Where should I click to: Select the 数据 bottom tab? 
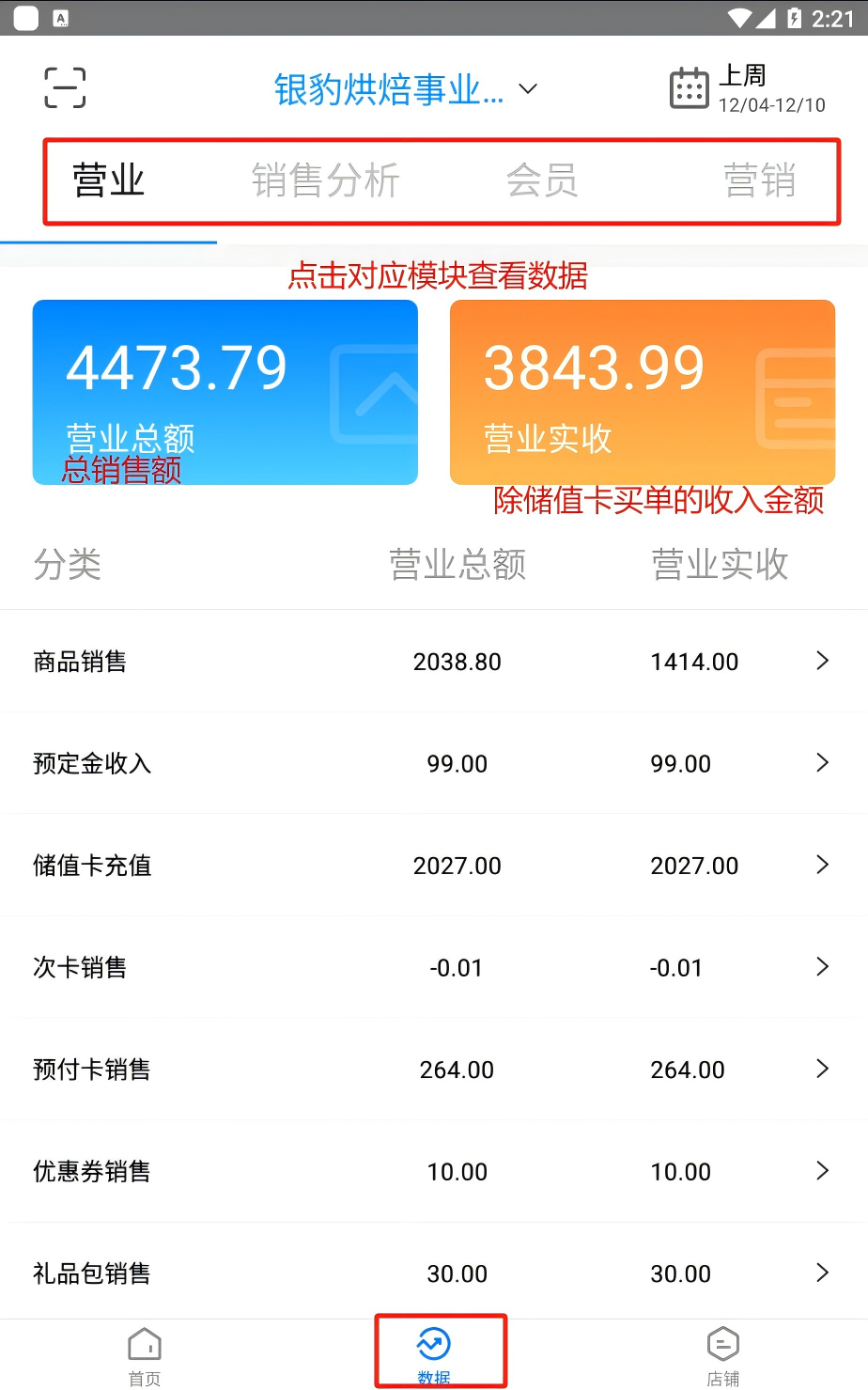coord(434,1356)
